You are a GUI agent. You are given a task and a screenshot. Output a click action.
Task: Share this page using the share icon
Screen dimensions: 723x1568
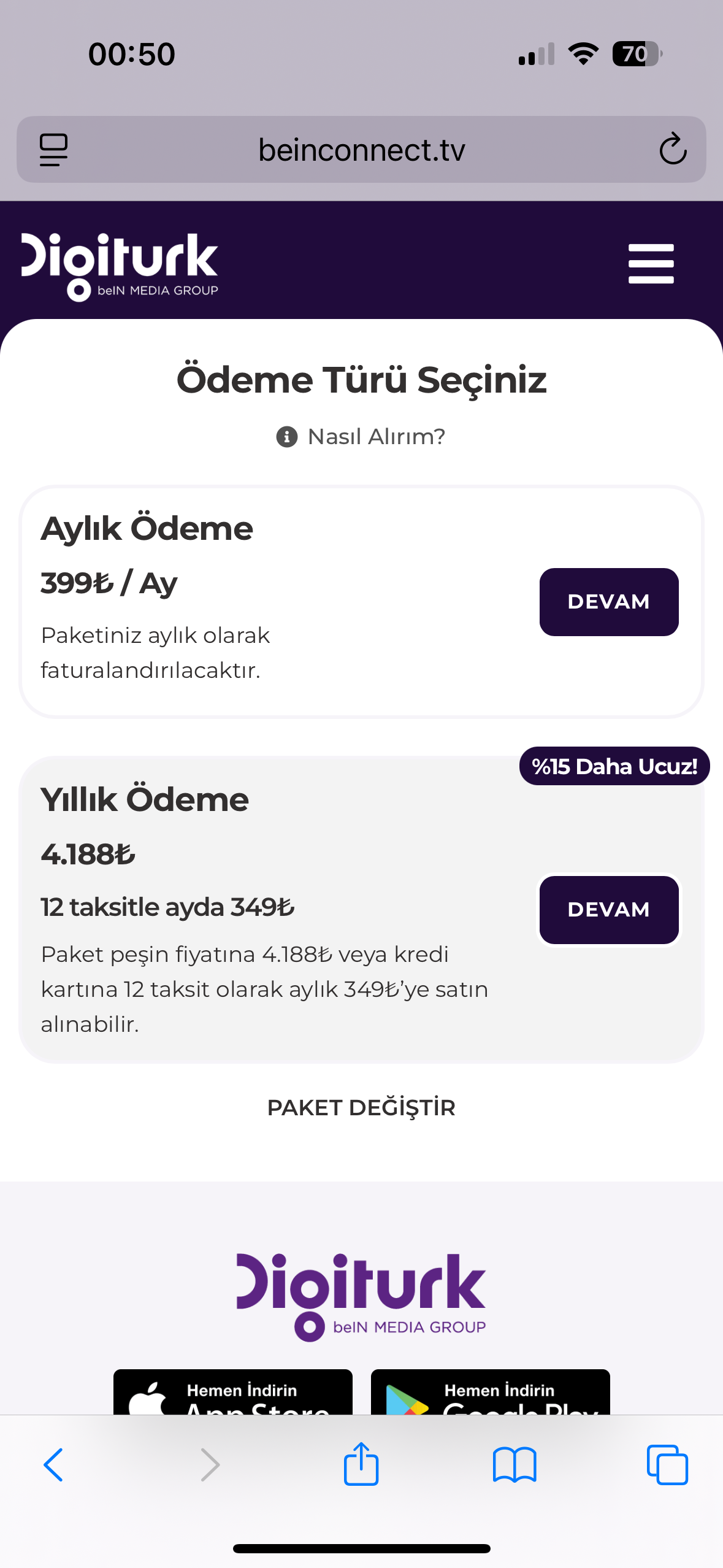click(x=361, y=1465)
